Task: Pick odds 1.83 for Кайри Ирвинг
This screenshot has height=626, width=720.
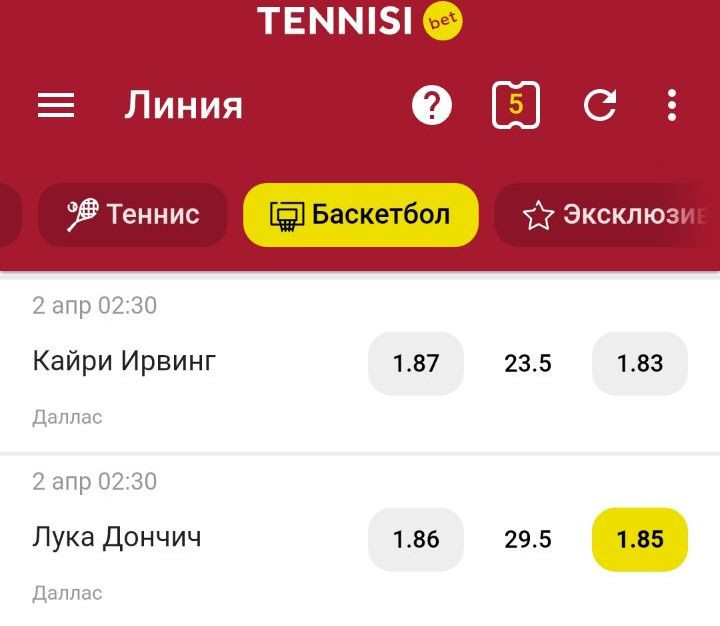Action: tap(640, 364)
